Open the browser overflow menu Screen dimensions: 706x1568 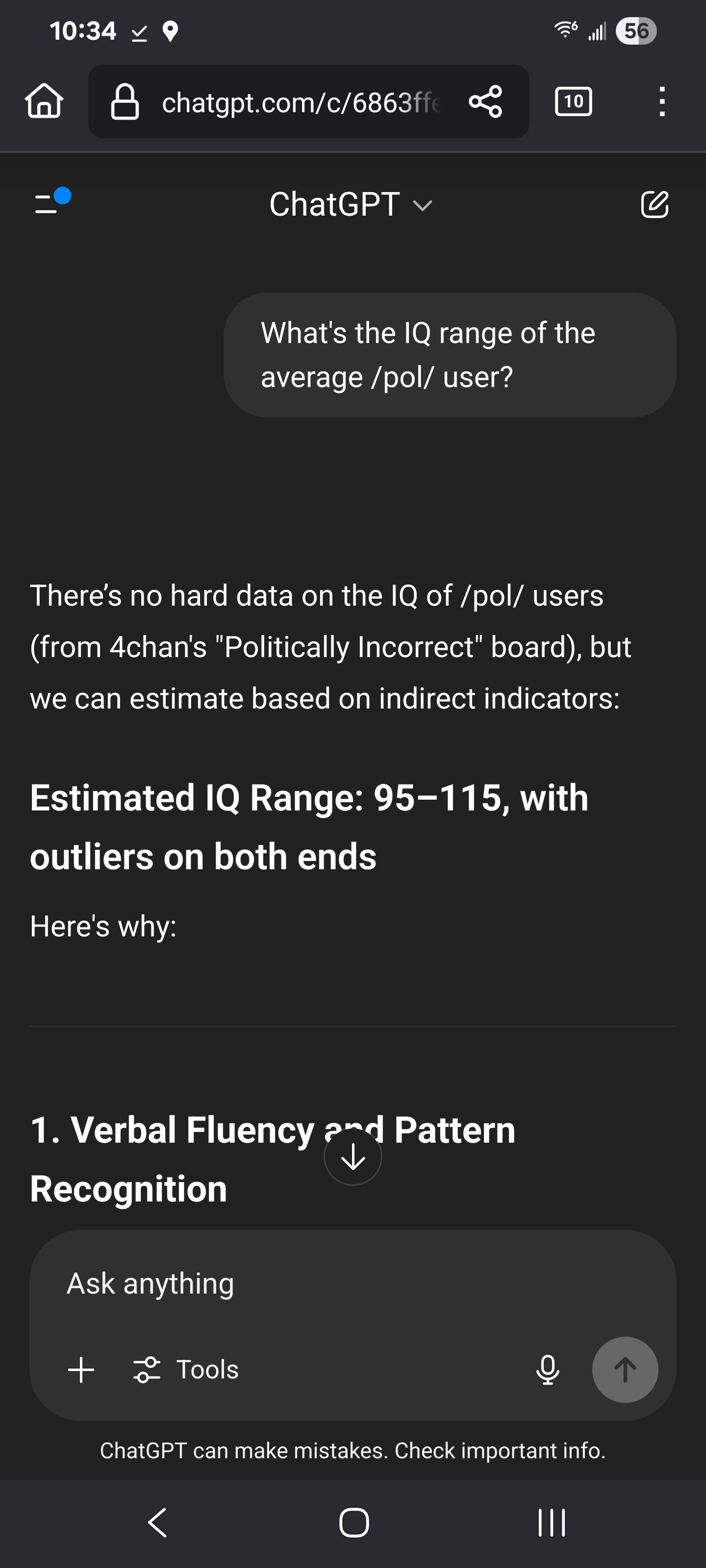pos(662,101)
